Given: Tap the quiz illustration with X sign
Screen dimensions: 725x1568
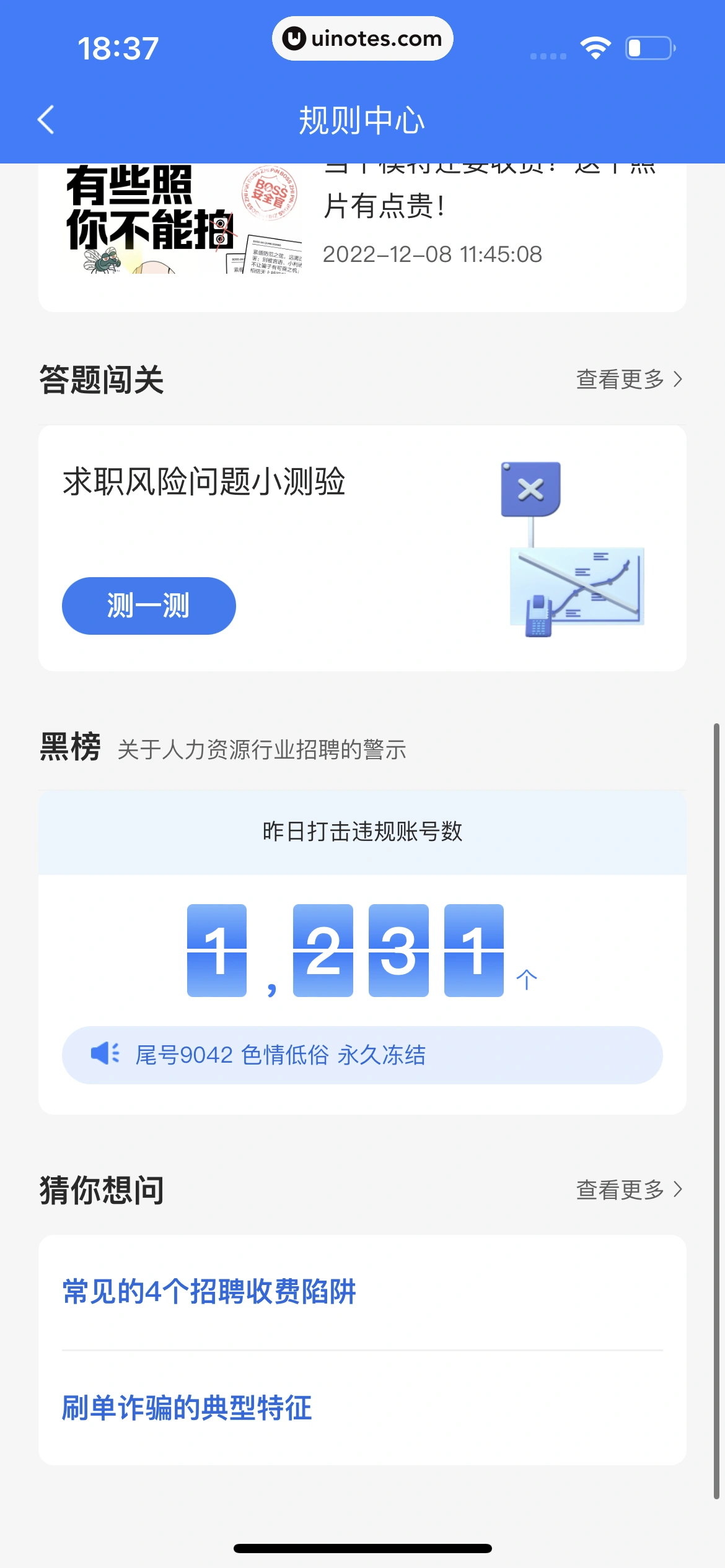Looking at the screenshot, I should [576, 551].
